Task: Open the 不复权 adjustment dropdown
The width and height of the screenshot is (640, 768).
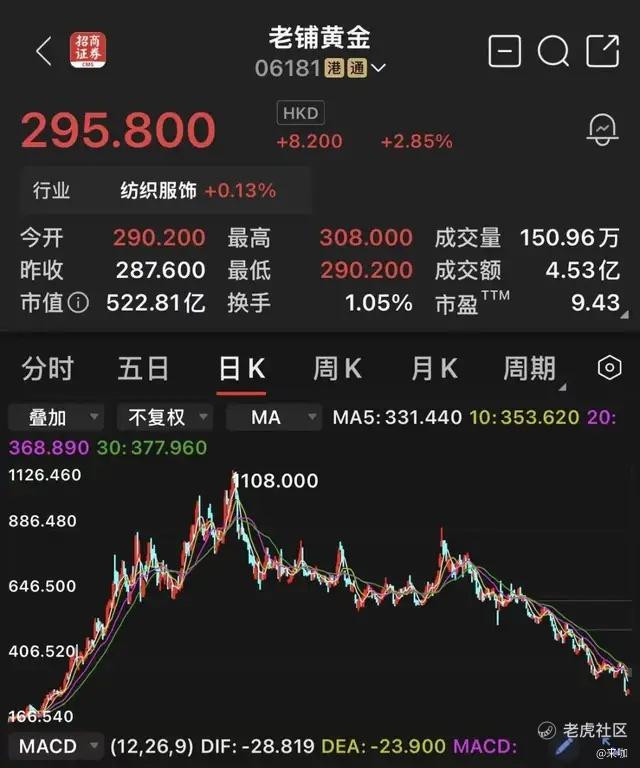Action: 165,417
